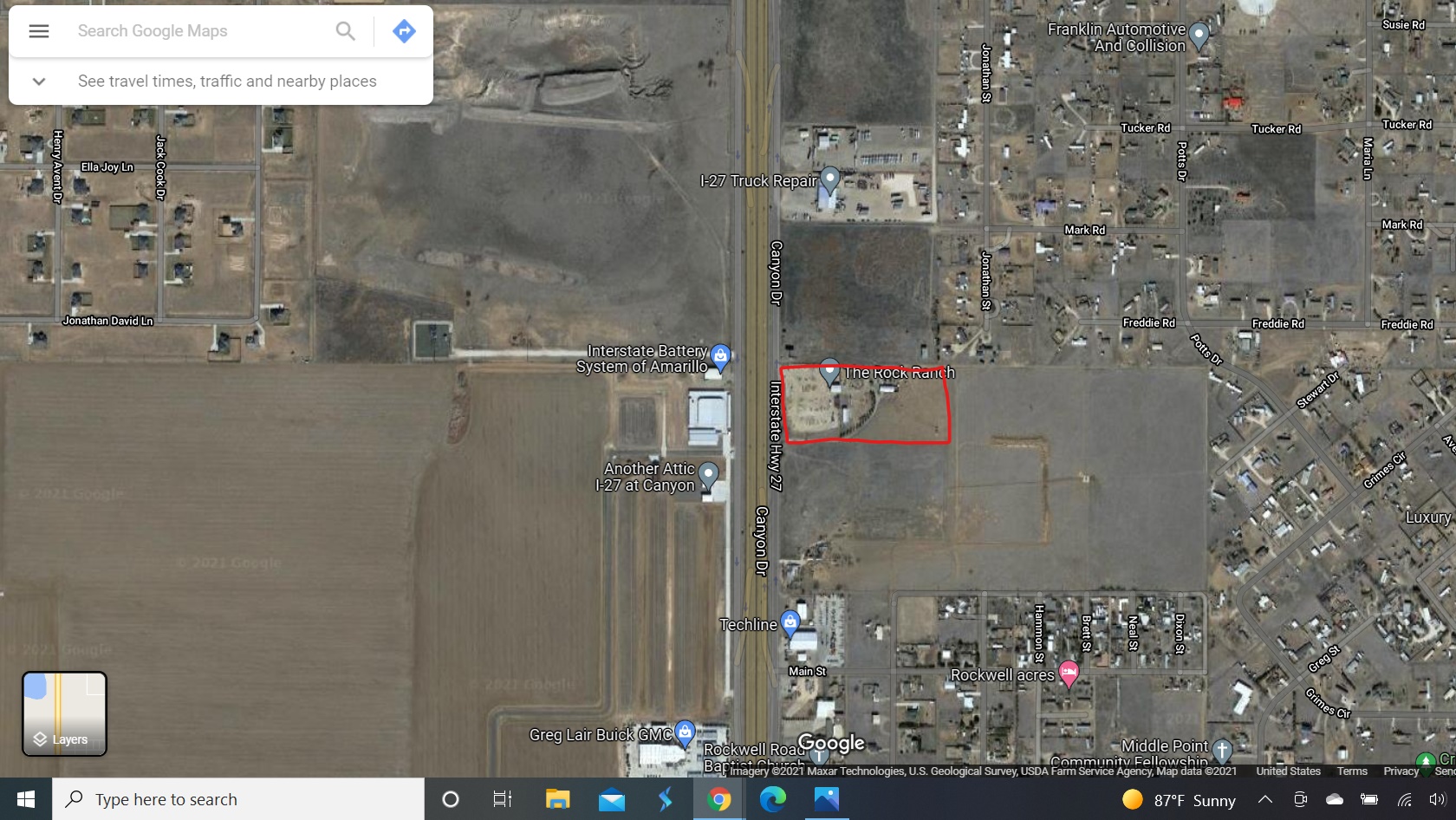The width and height of the screenshot is (1456, 820).
Task: Open The Rock Ranch place pin
Action: pyautogui.click(x=829, y=370)
